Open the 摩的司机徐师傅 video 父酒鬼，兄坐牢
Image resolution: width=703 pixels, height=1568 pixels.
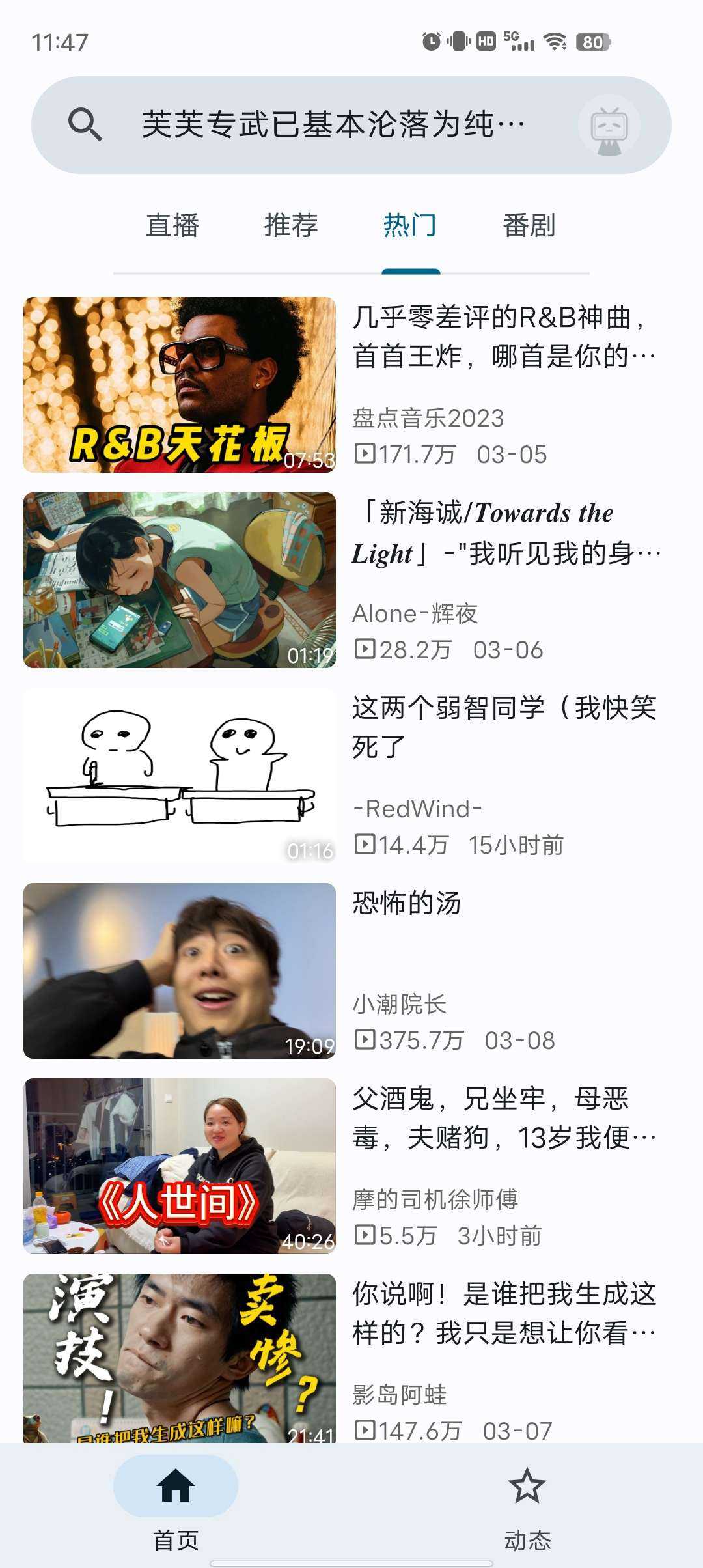351,1166
